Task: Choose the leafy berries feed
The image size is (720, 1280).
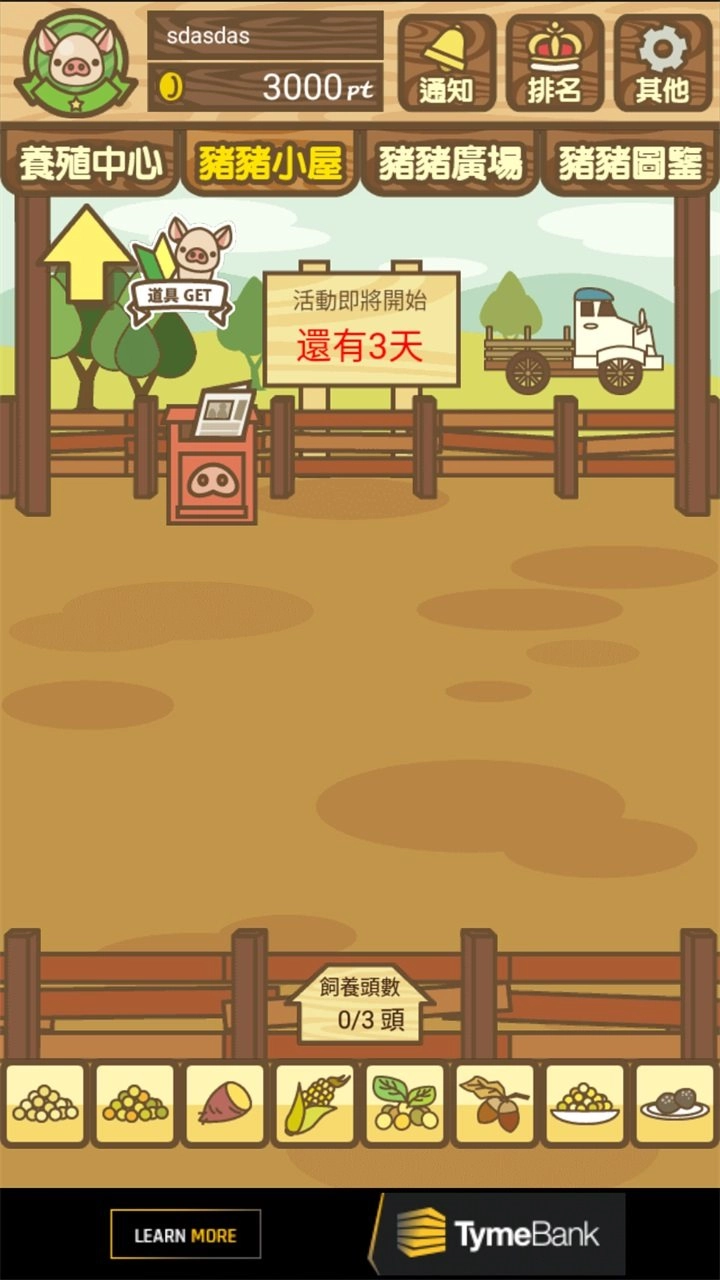Action: tap(405, 1104)
